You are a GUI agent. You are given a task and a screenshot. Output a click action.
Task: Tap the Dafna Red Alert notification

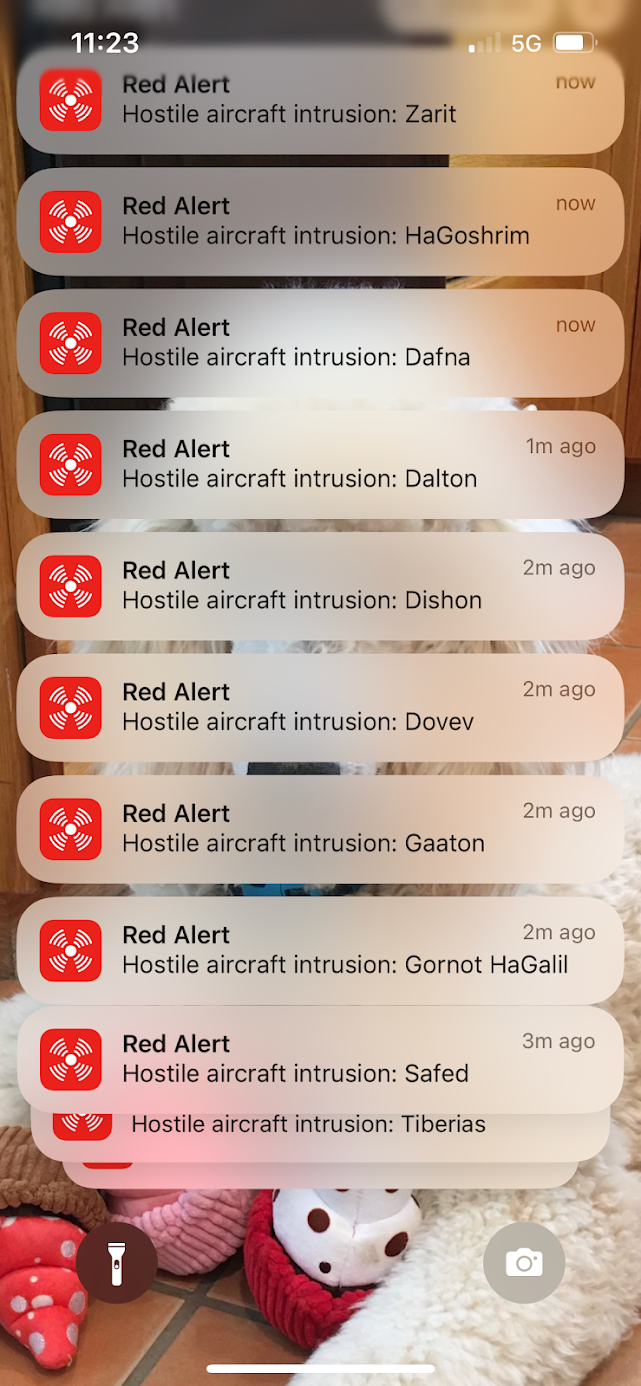pos(320,343)
